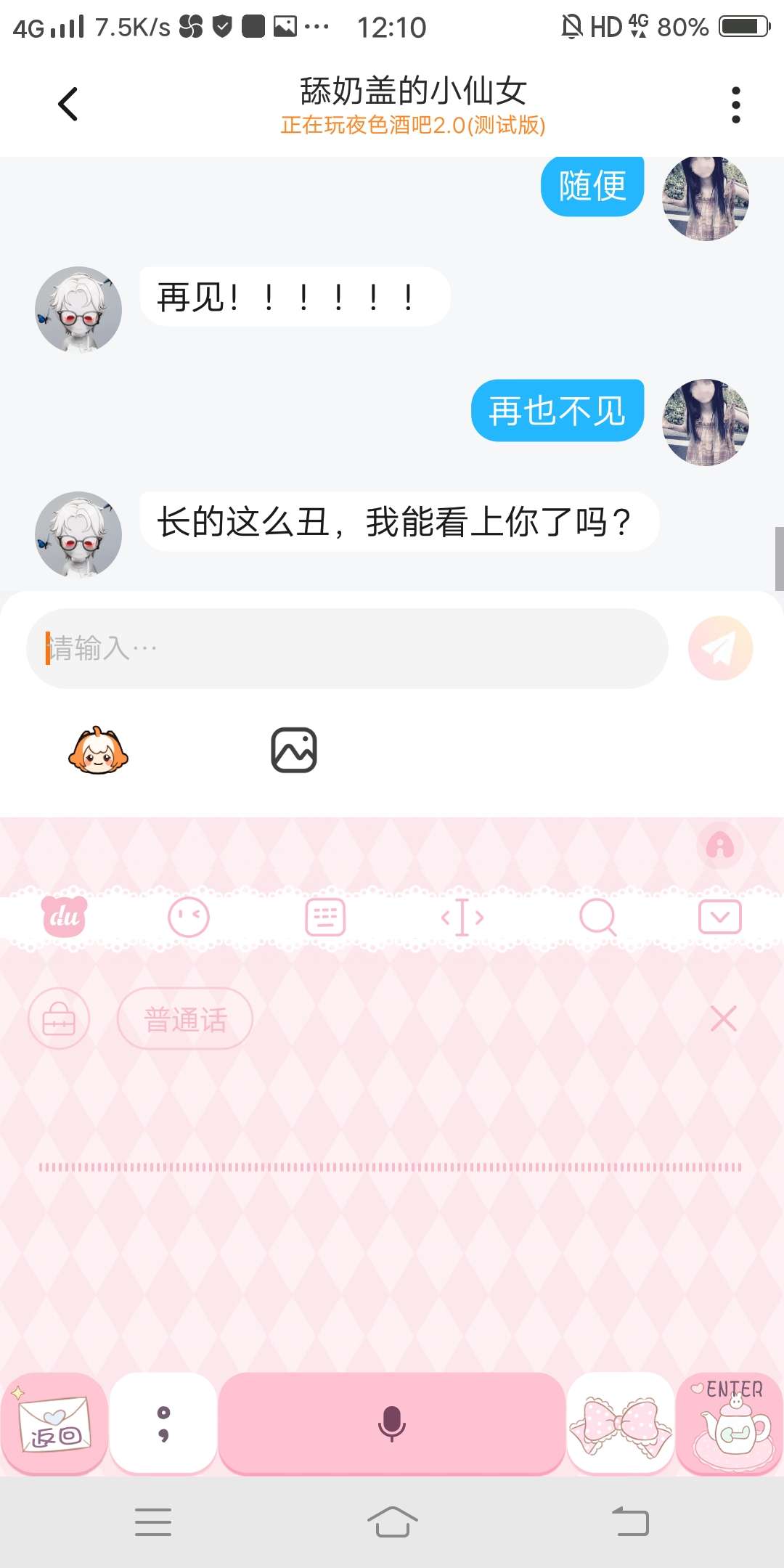Collapse the keyboard with down-arrow icon
Screen dimensions: 784x1568
click(x=719, y=918)
